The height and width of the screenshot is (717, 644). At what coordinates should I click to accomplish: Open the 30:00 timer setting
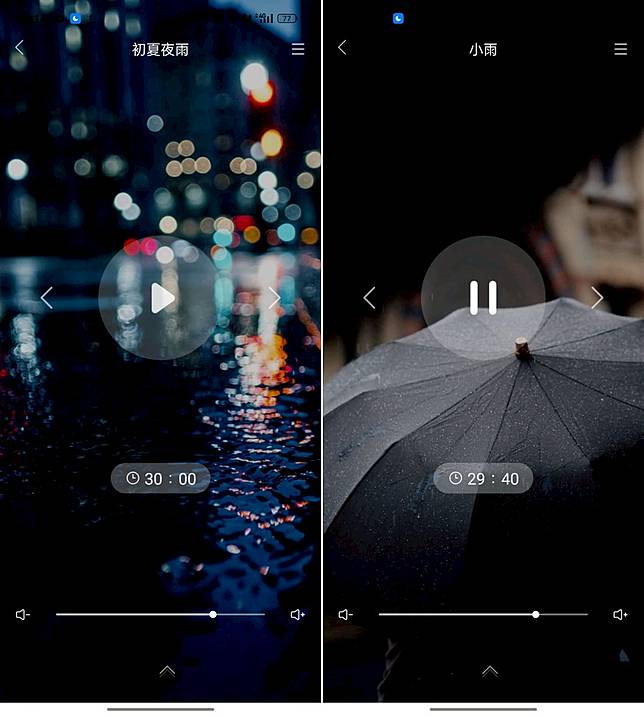point(161,479)
